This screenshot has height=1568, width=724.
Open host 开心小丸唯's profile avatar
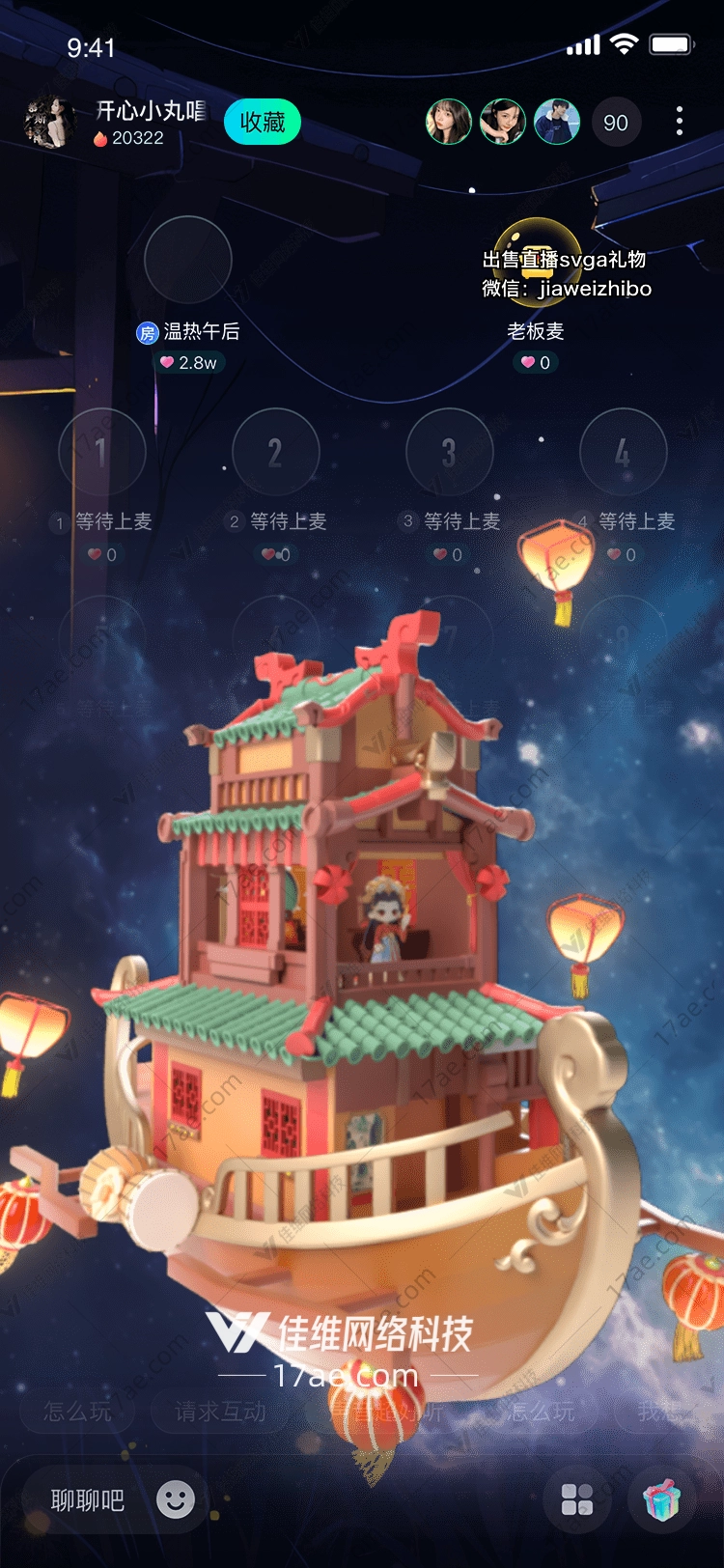(49, 123)
